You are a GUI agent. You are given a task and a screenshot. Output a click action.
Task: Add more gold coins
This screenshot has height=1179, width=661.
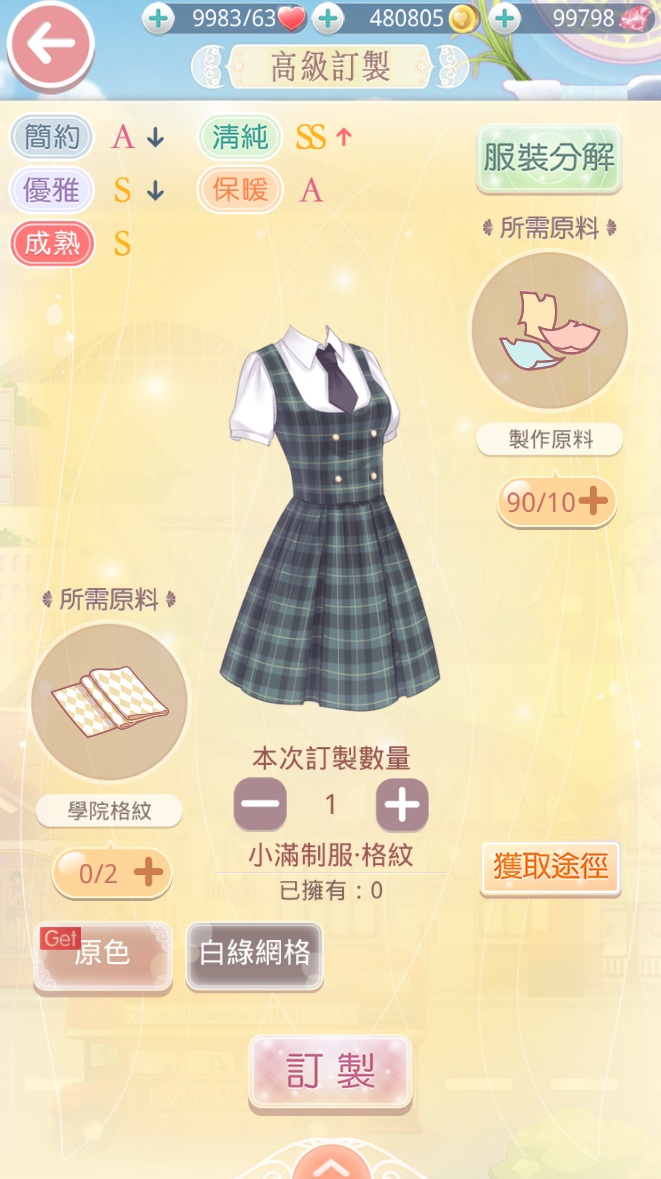coord(328,18)
